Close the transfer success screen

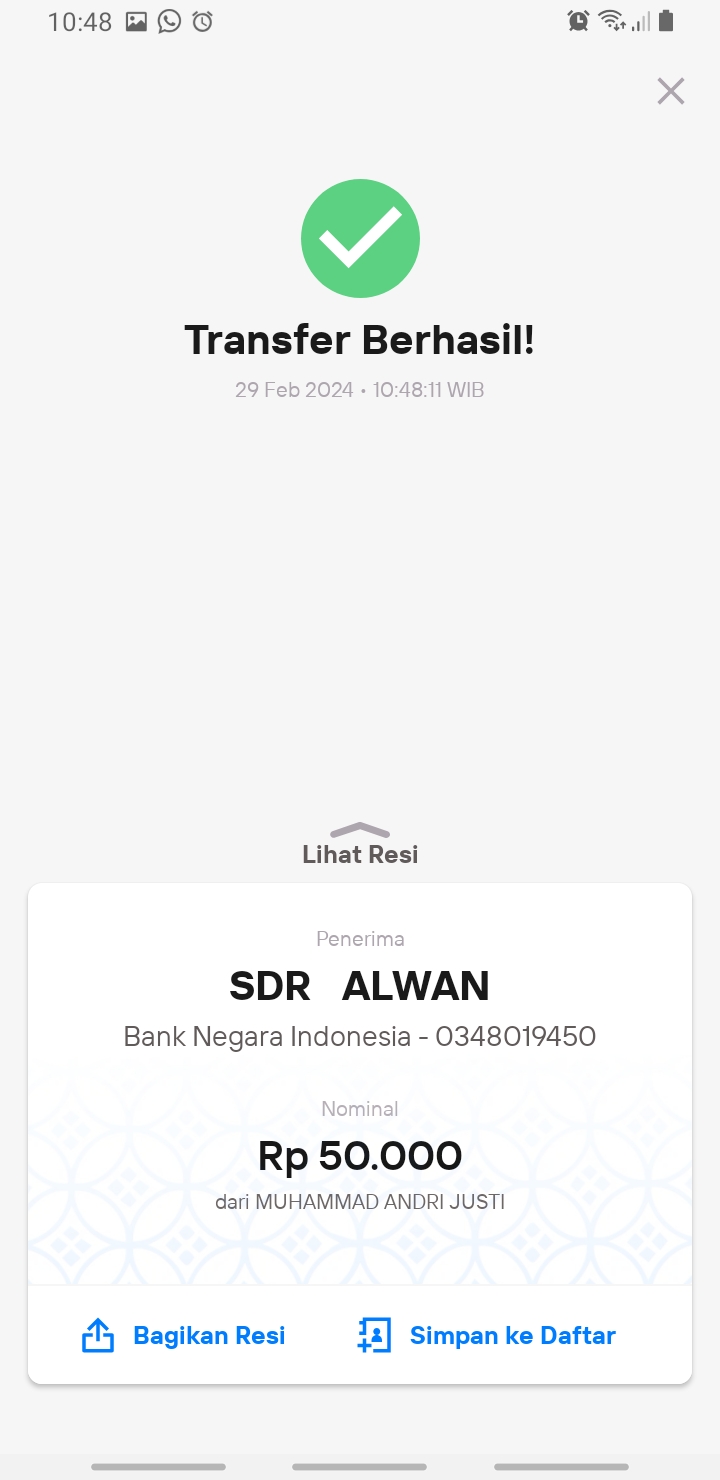pyautogui.click(x=670, y=91)
